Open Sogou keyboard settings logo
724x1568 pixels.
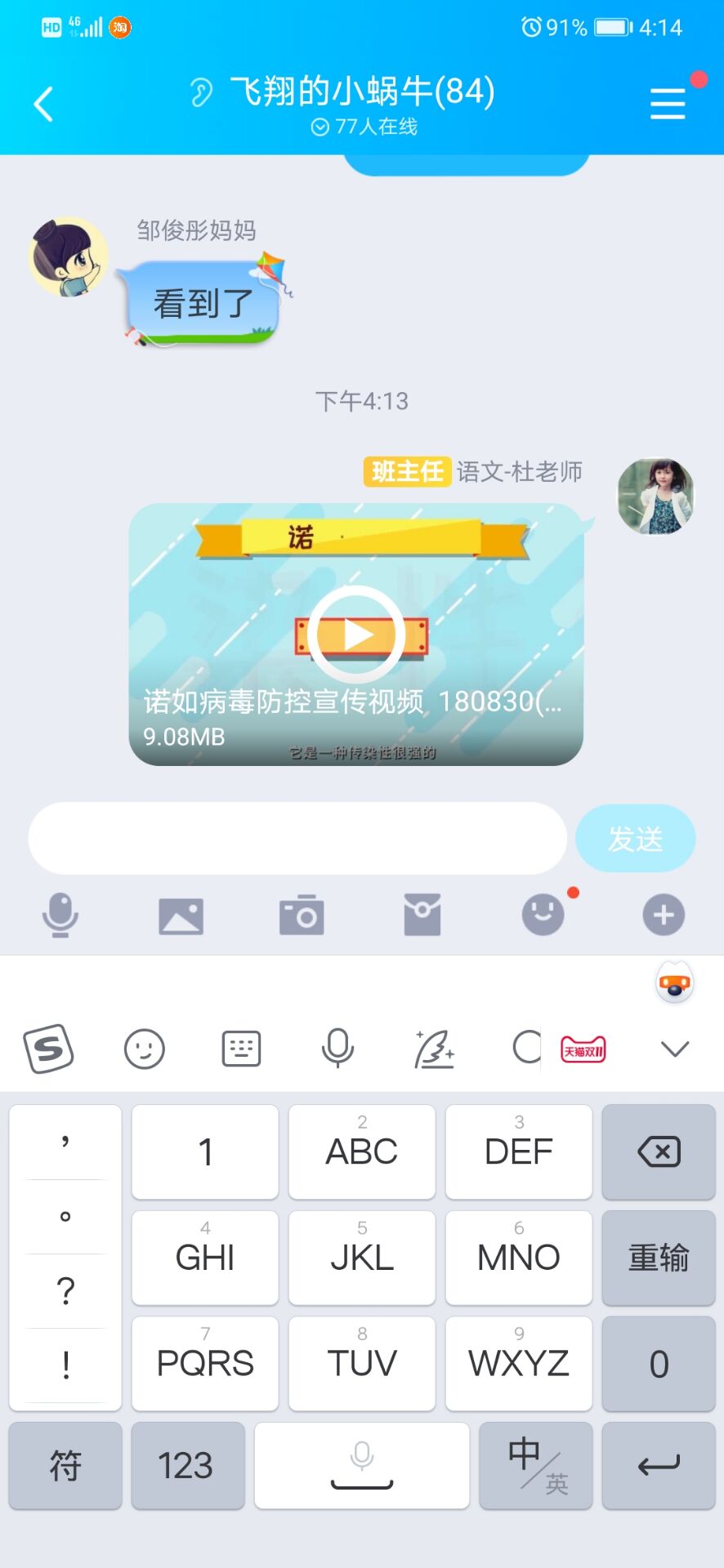(49, 1049)
